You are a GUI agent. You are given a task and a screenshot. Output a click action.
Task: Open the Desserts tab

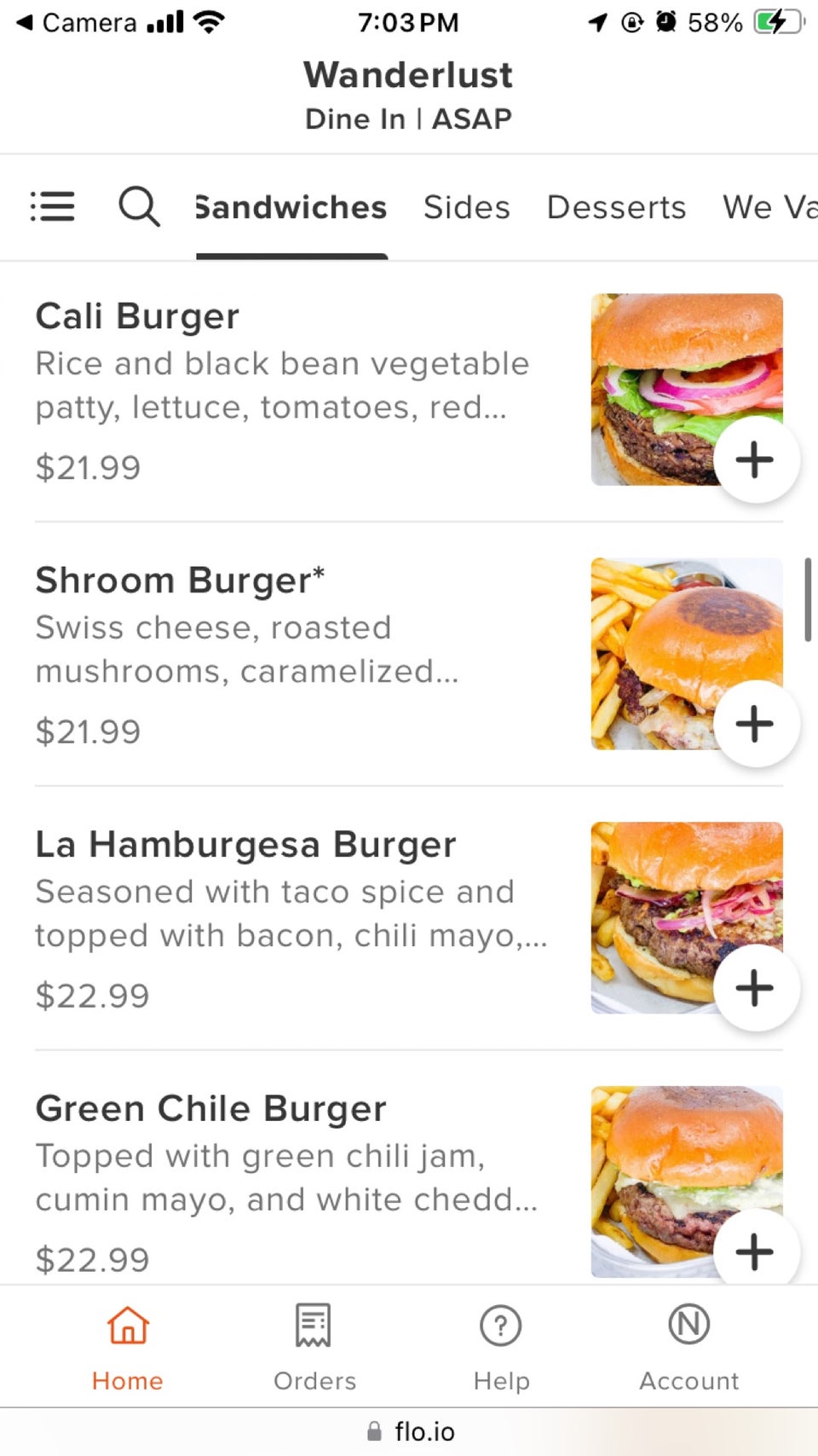pos(616,206)
